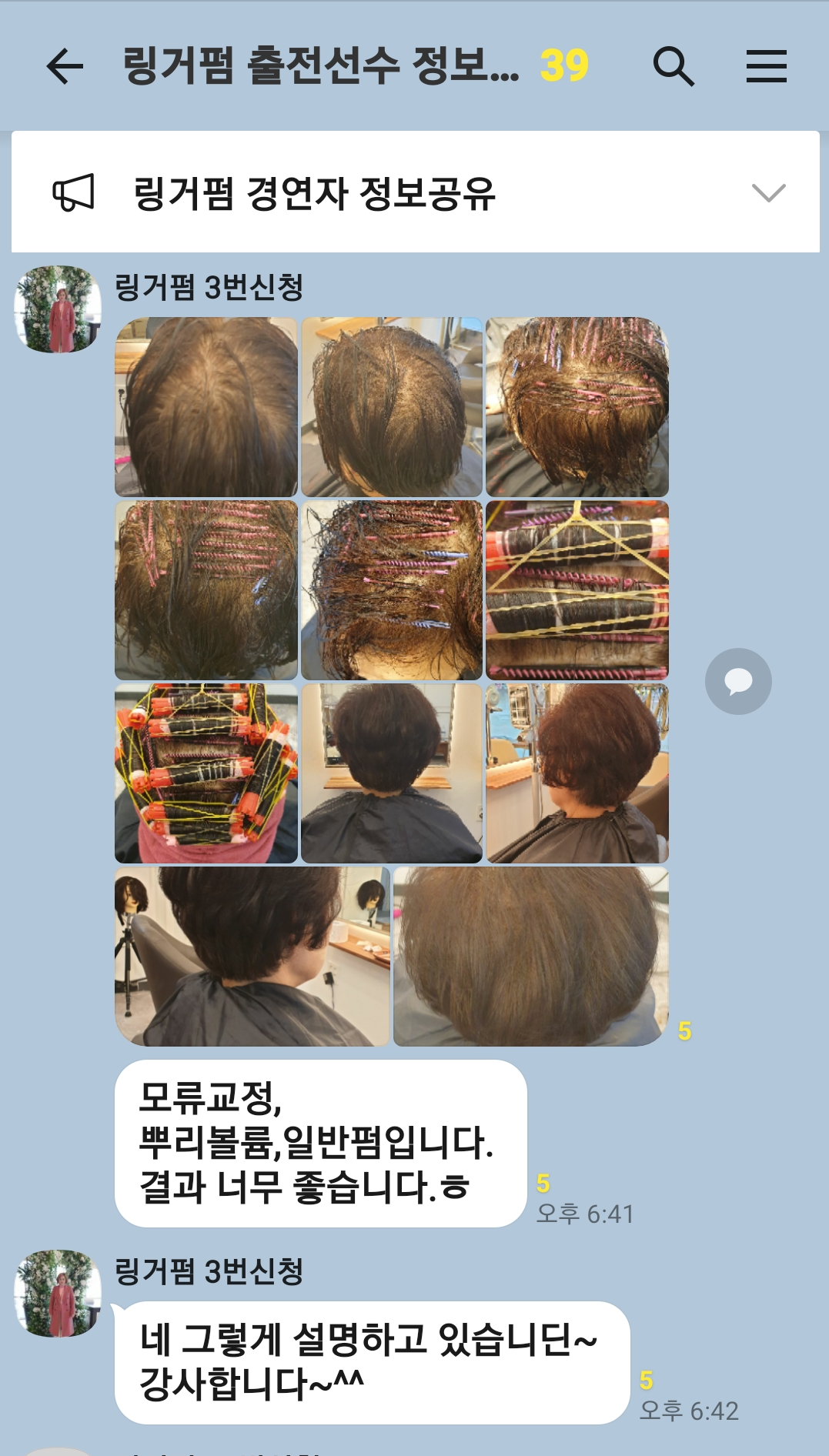Open the last wide photo of finished hair
The width and height of the screenshot is (829, 1456).
pos(531,957)
